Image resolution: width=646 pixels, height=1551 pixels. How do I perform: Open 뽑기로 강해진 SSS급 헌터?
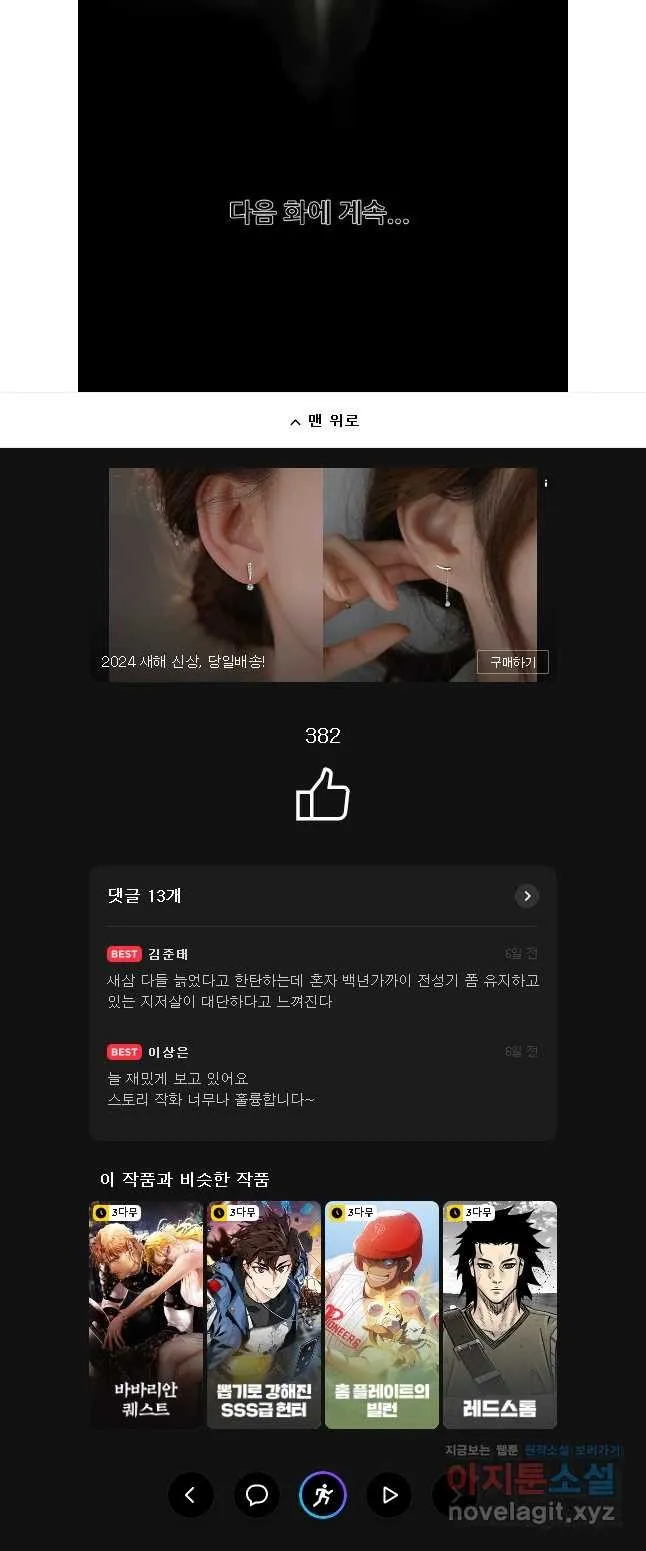tap(264, 1314)
